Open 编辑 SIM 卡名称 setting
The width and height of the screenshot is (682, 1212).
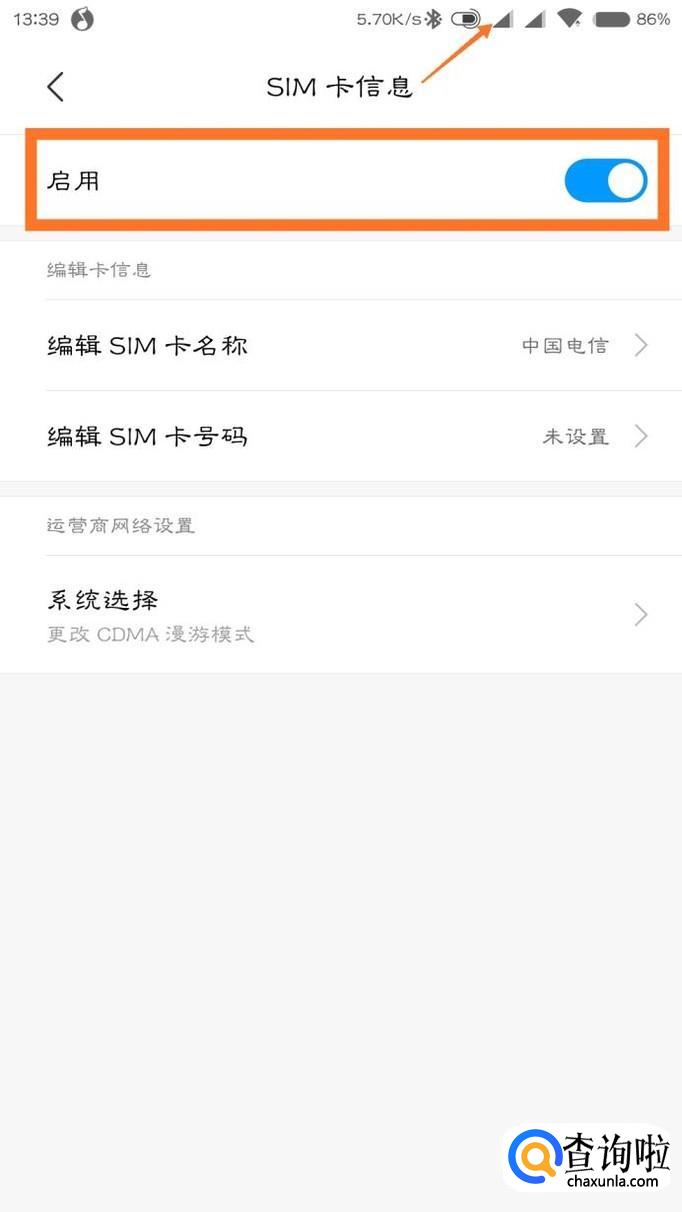340,346
